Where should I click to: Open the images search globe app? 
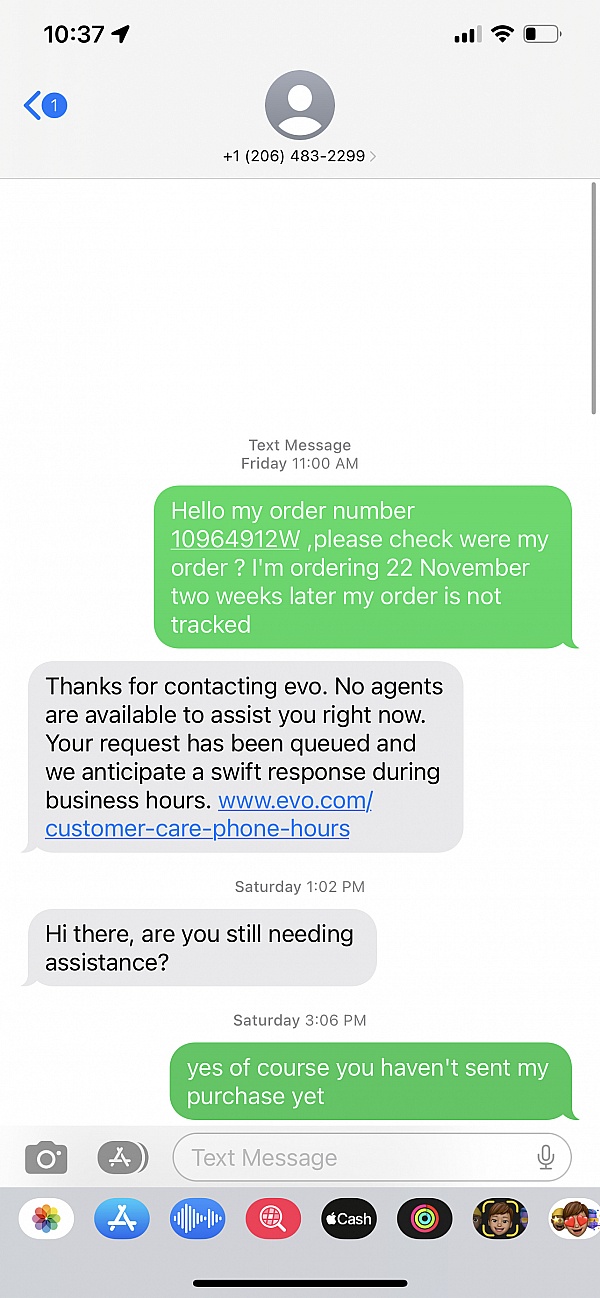273,1219
